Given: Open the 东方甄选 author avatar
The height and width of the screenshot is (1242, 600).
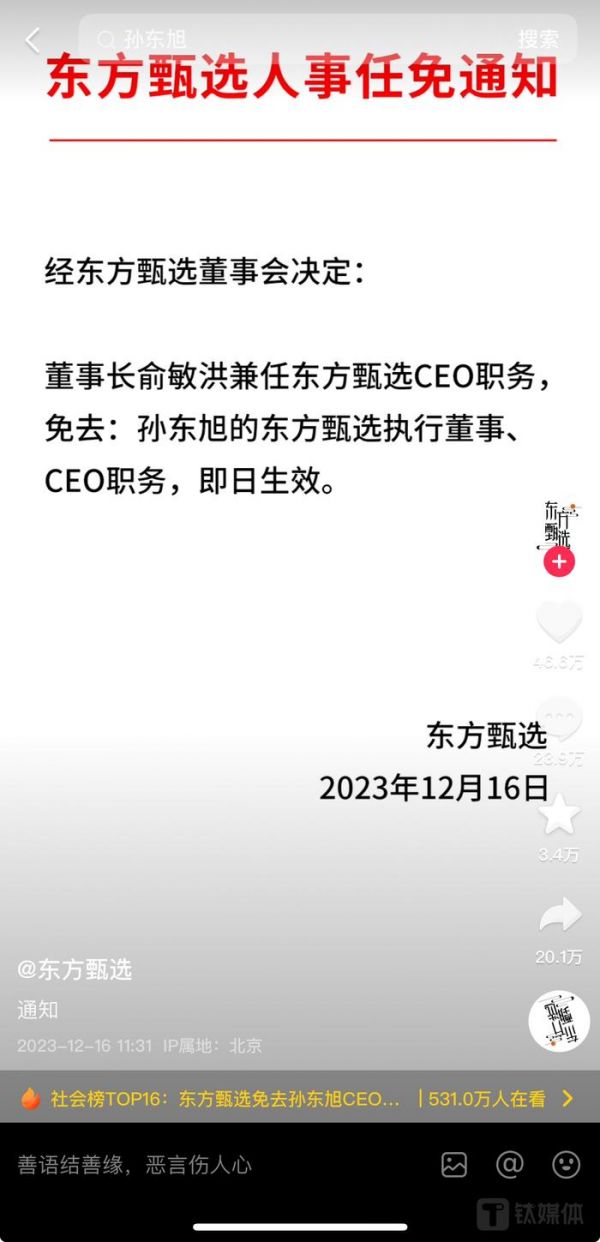Looking at the screenshot, I should [x=558, y=524].
